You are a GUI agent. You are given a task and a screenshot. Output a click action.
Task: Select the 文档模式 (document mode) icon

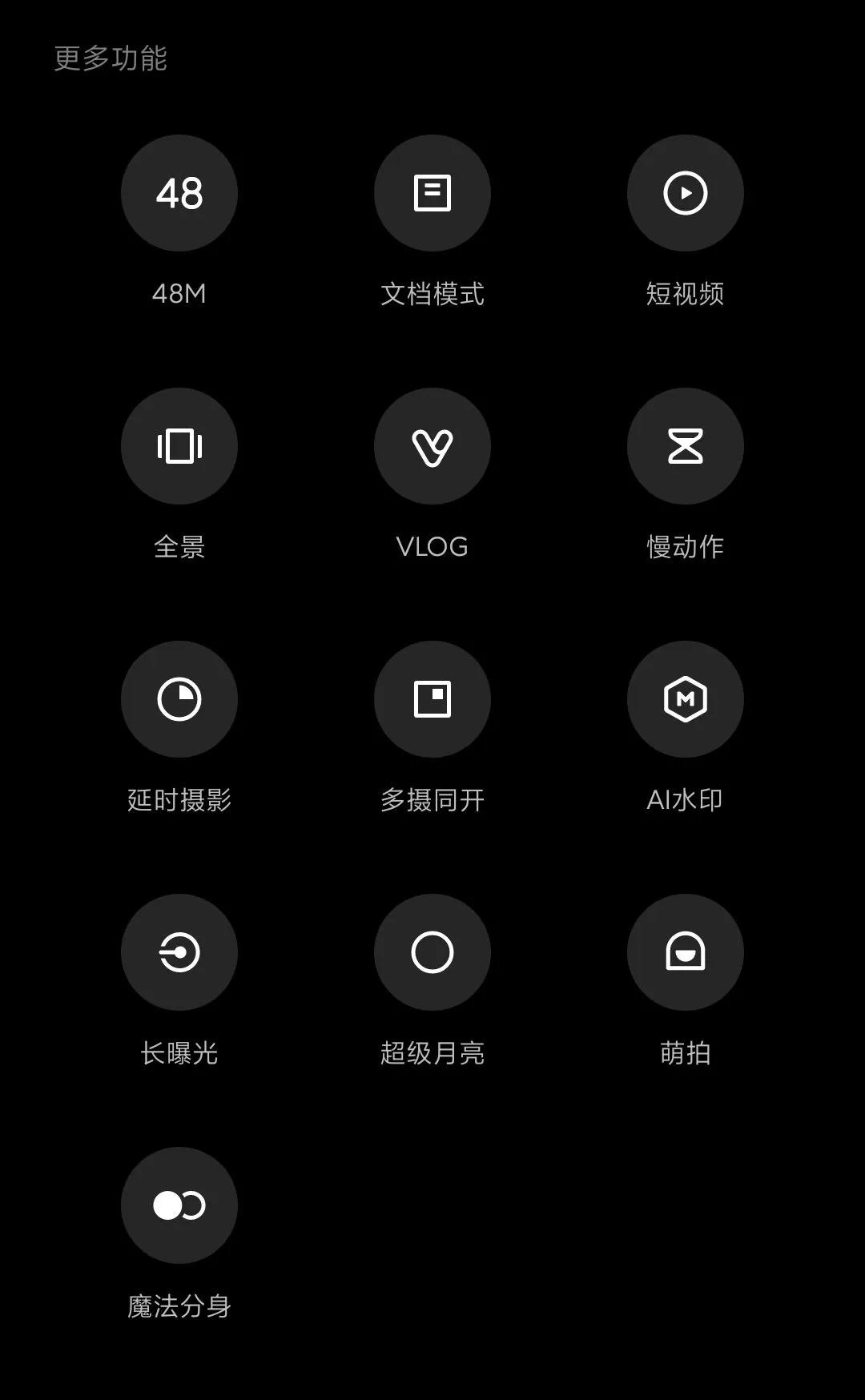[432, 193]
